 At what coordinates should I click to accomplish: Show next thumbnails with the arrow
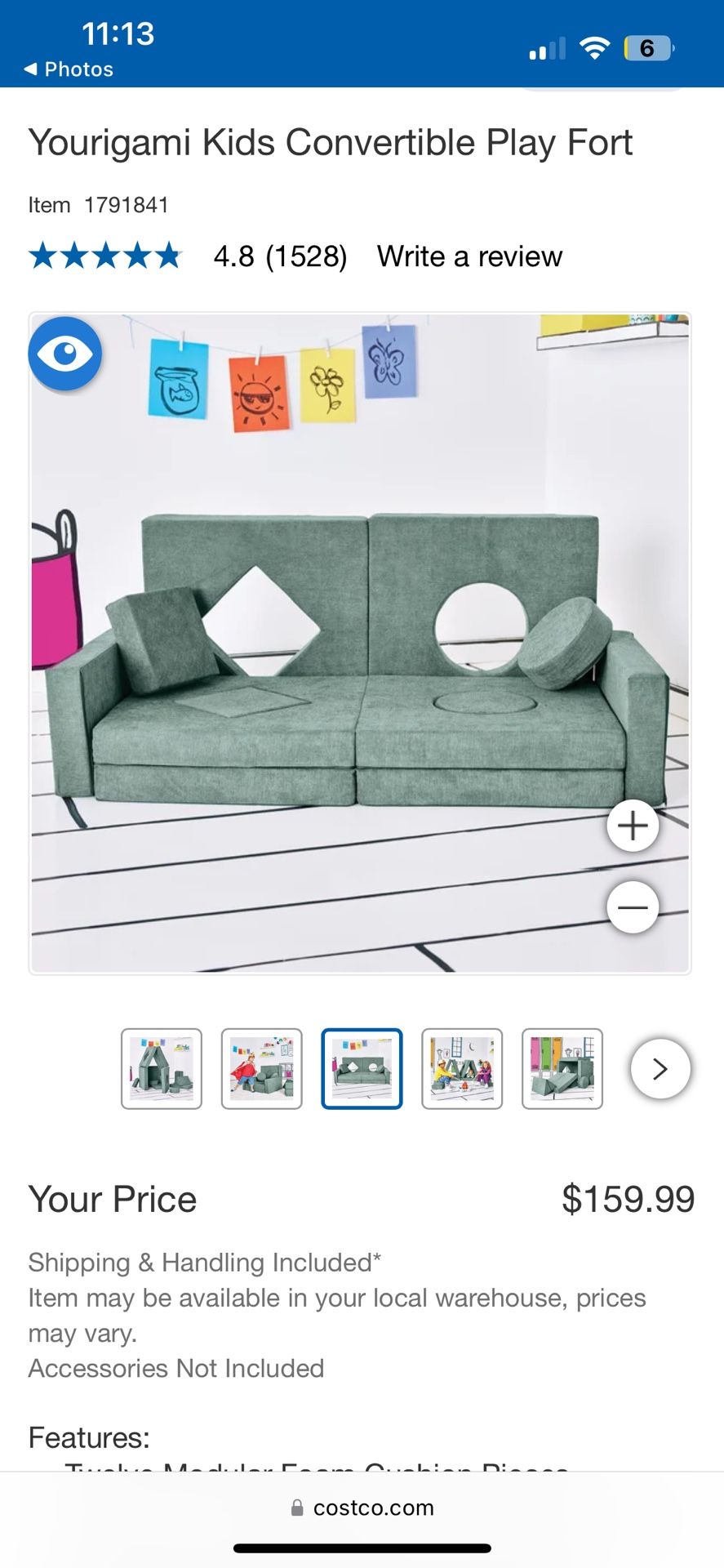pyautogui.click(x=660, y=1068)
